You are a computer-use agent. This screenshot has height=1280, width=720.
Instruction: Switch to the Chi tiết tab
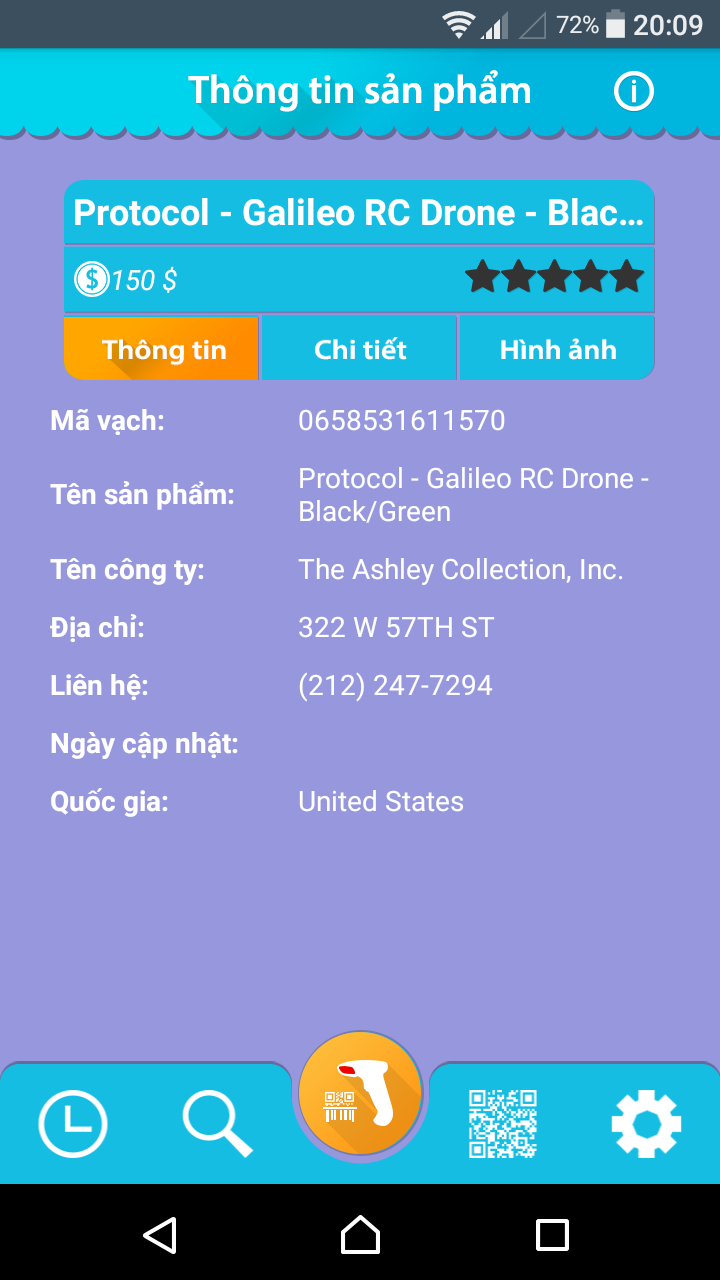(358, 347)
